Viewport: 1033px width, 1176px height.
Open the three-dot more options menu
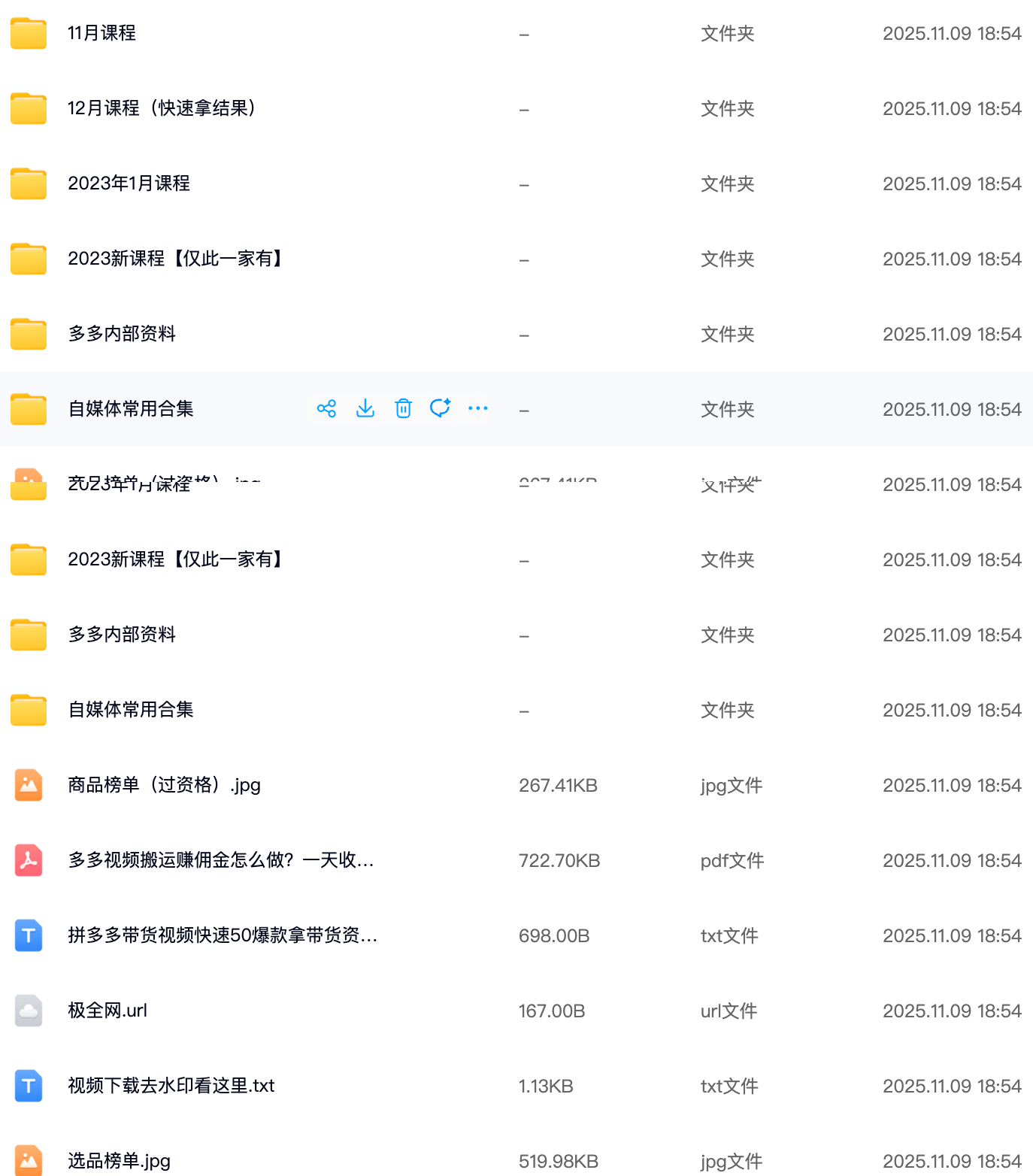pyautogui.click(x=478, y=408)
